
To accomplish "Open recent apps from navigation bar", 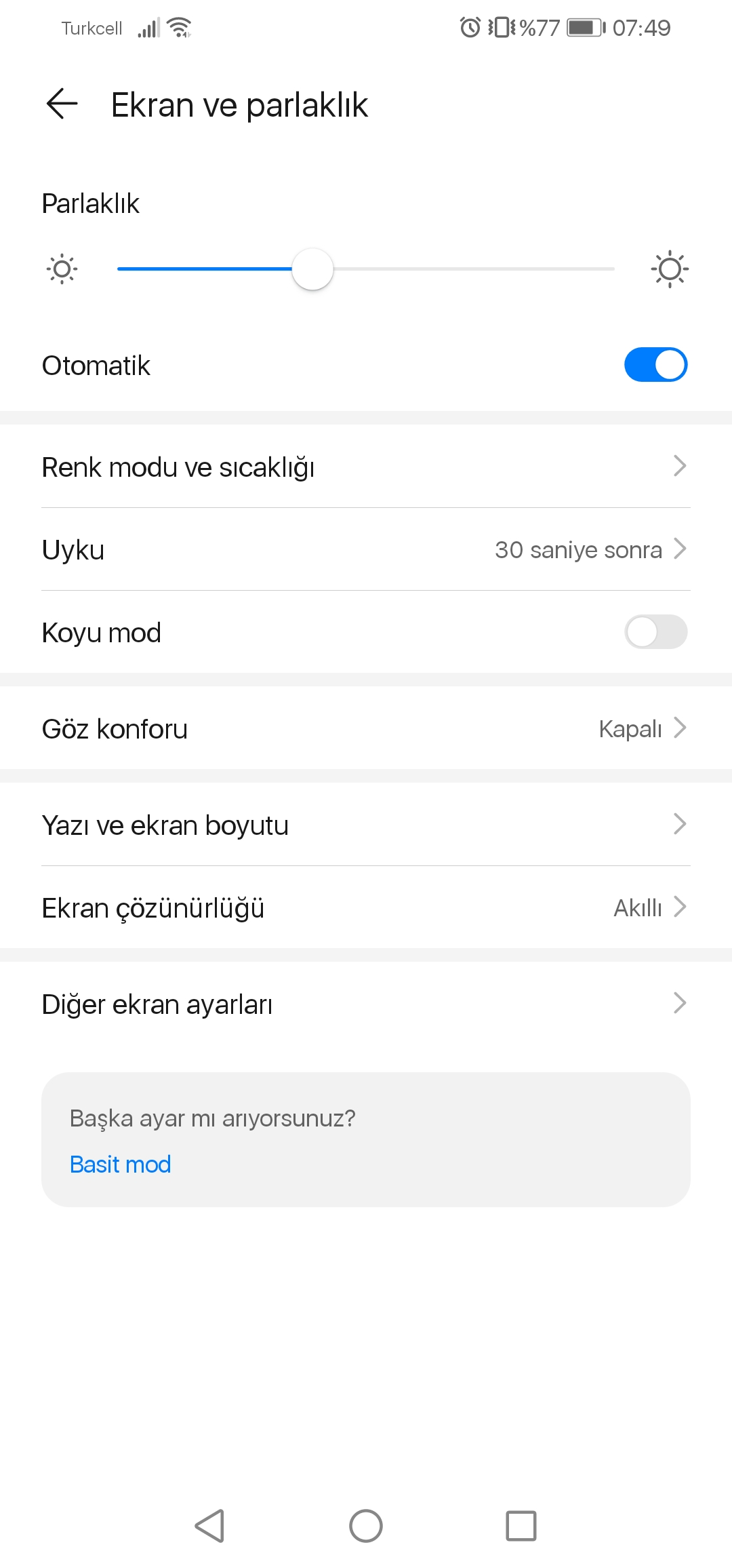I will pos(521,1526).
